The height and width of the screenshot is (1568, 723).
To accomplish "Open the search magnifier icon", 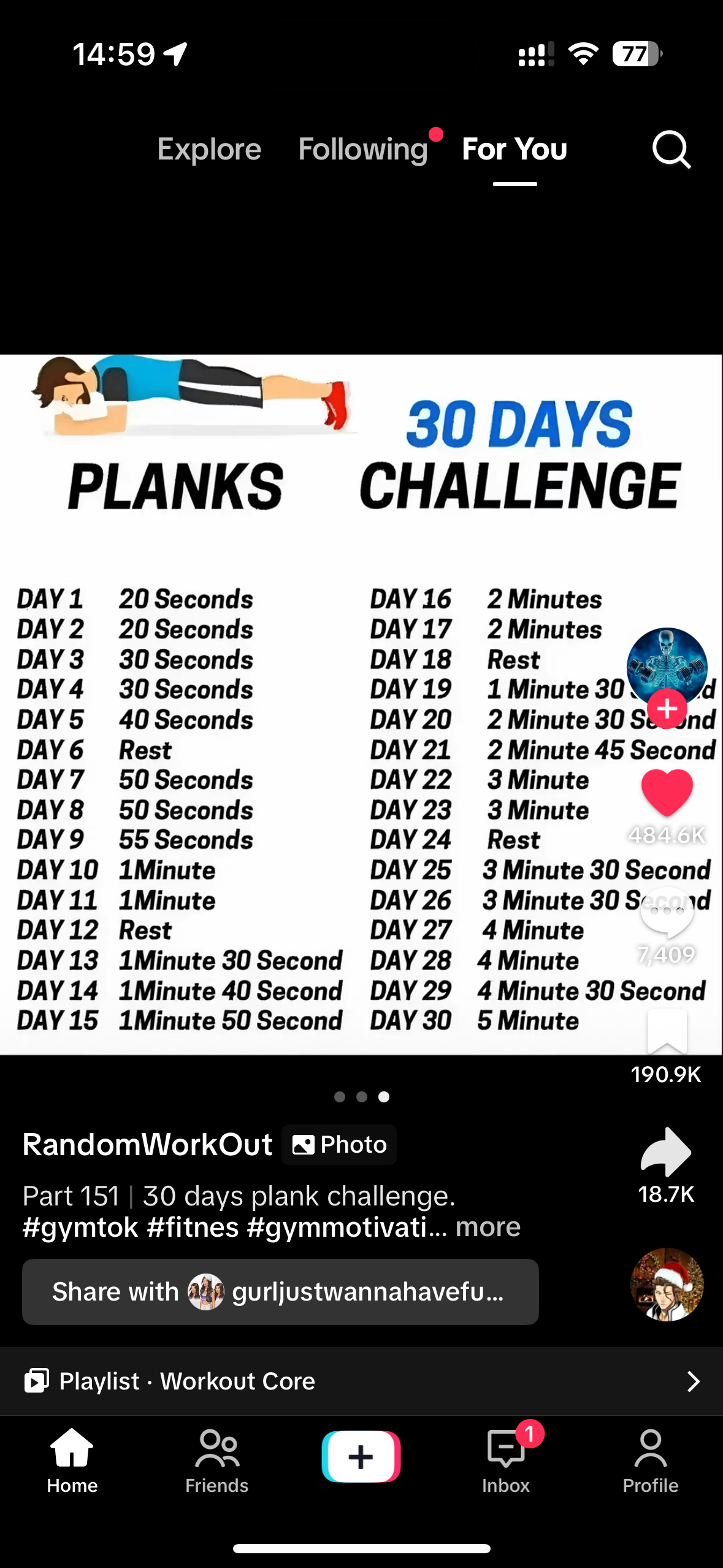I will pyautogui.click(x=671, y=149).
